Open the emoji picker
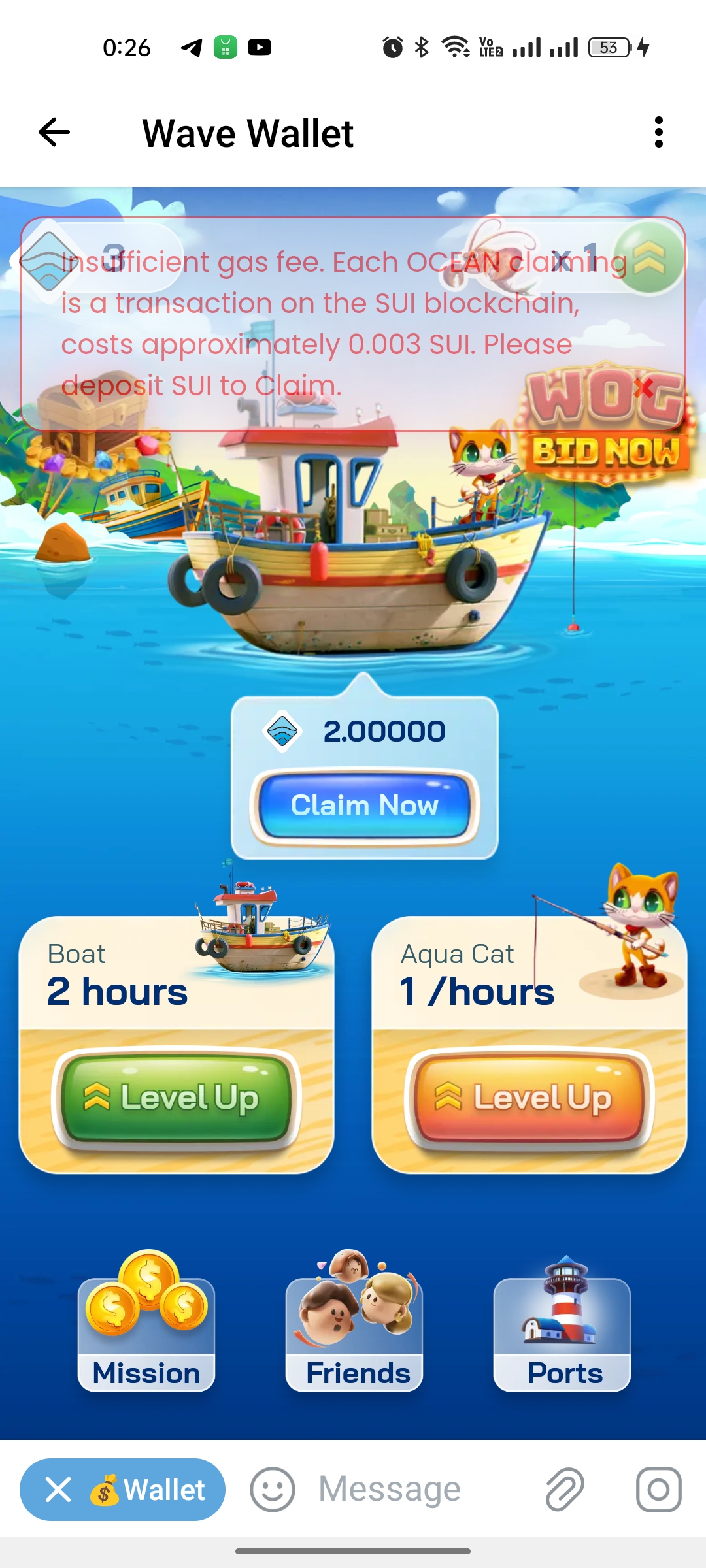 273,1490
